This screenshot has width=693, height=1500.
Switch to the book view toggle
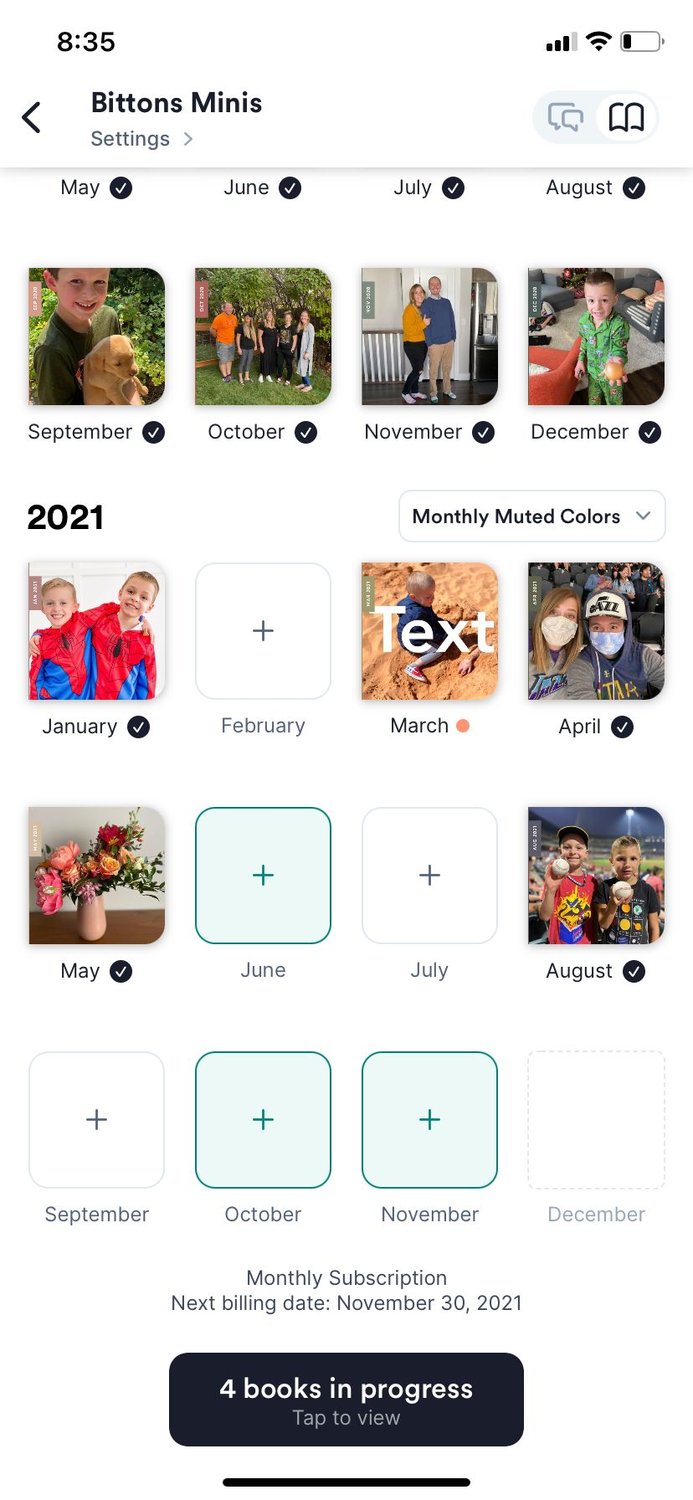pos(626,118)
